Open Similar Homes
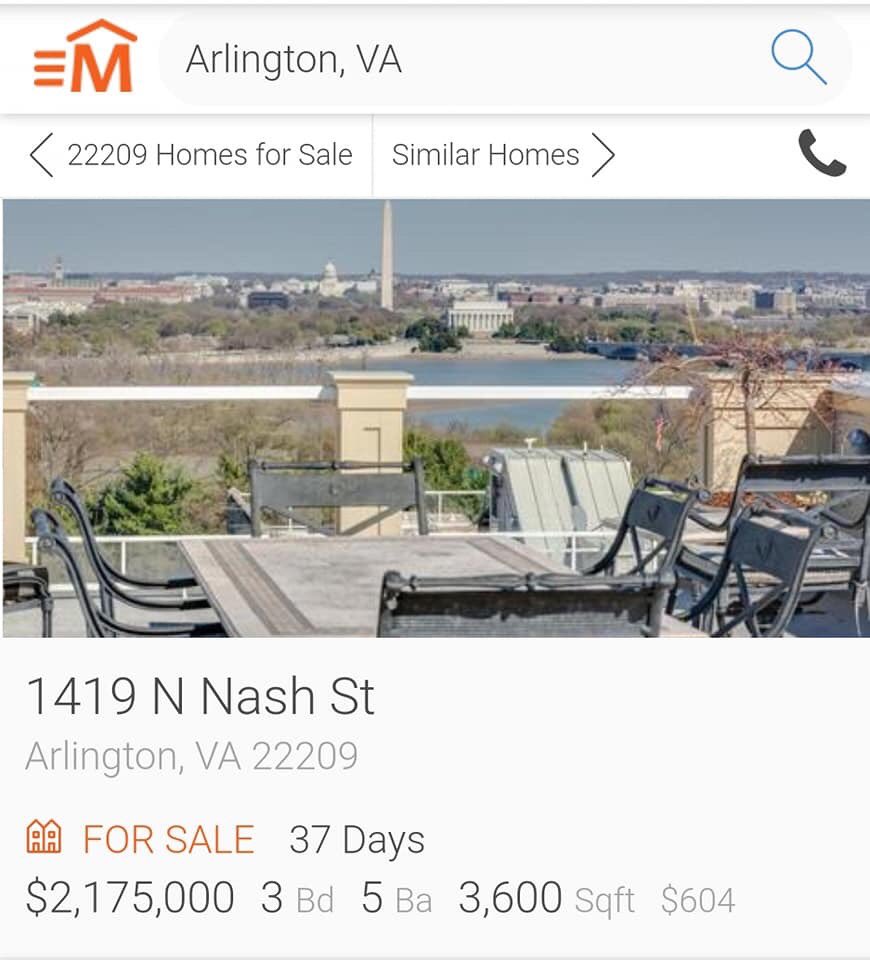The width and height of the screenshot is (870, 960). pyautogui.click(x=502, y=155)
